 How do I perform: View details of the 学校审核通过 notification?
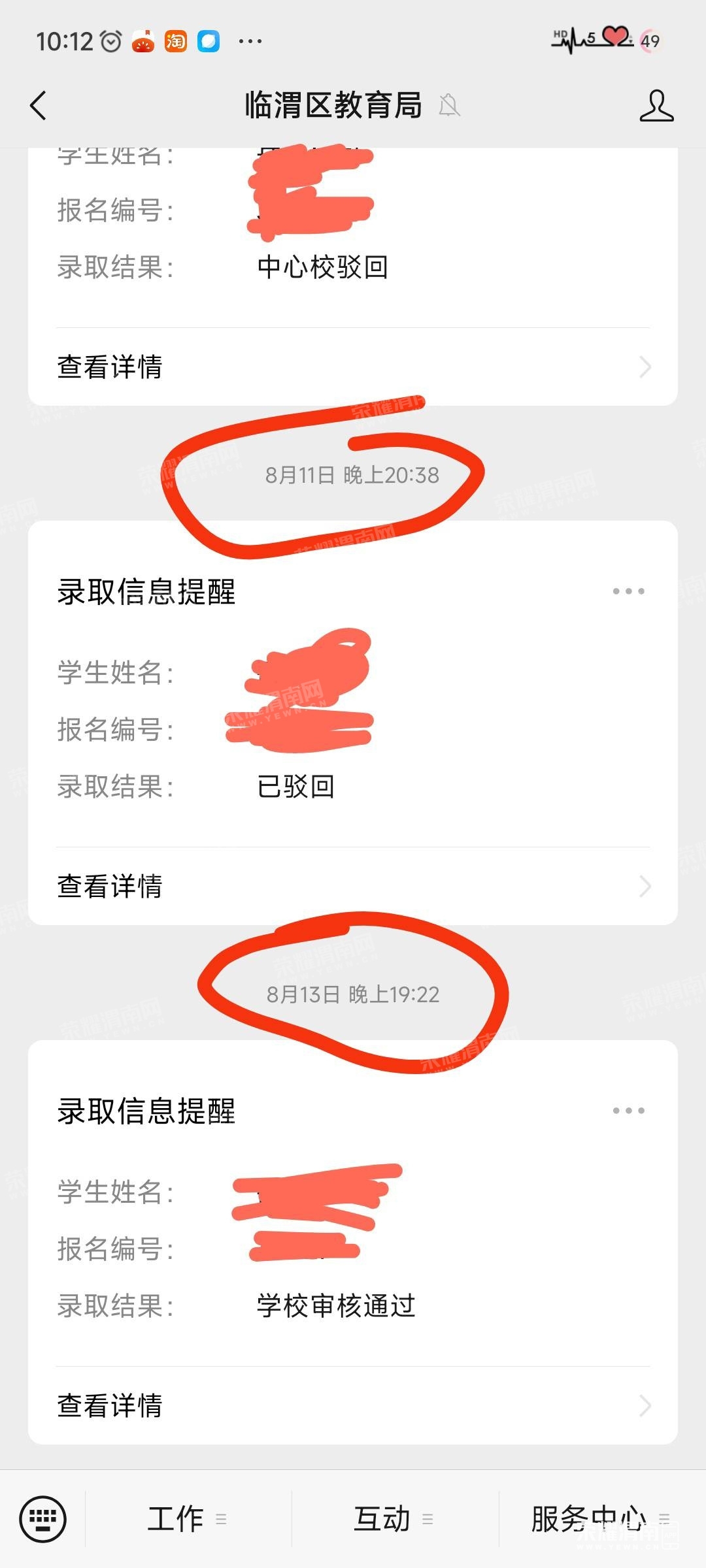pos(353,1406)
